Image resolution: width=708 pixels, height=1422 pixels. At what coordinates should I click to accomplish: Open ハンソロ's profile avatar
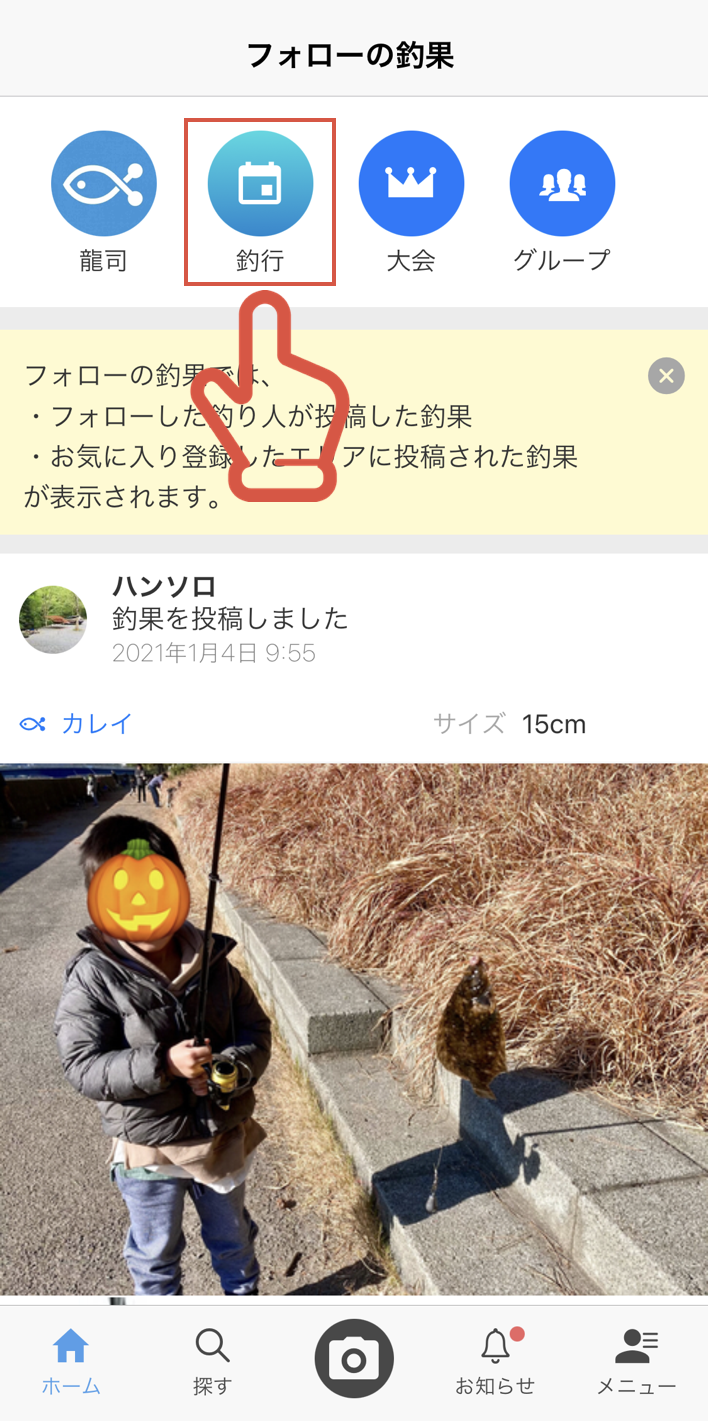(x=53, y=620)
